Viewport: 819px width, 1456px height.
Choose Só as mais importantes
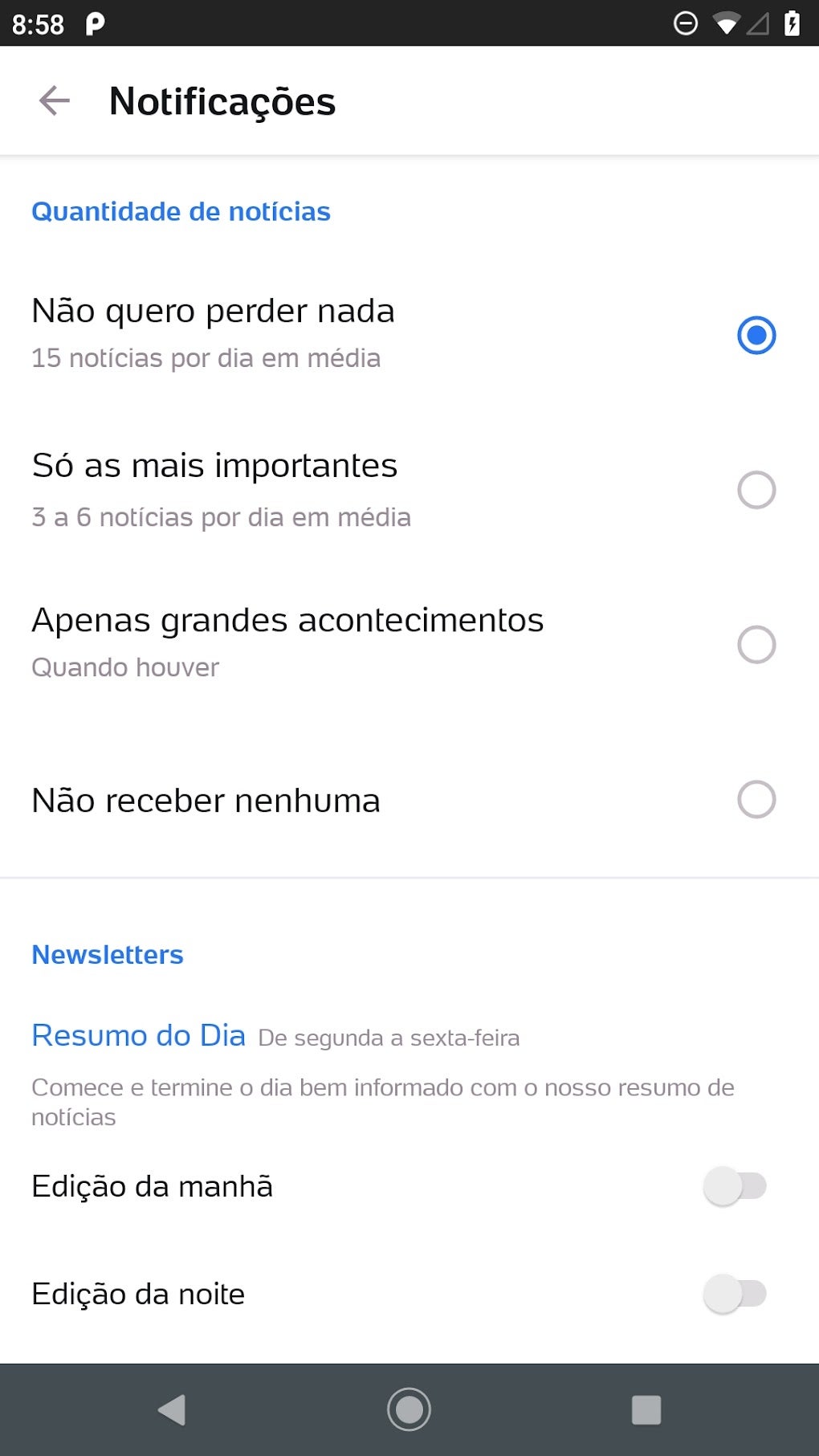click(x=756, y=490)
